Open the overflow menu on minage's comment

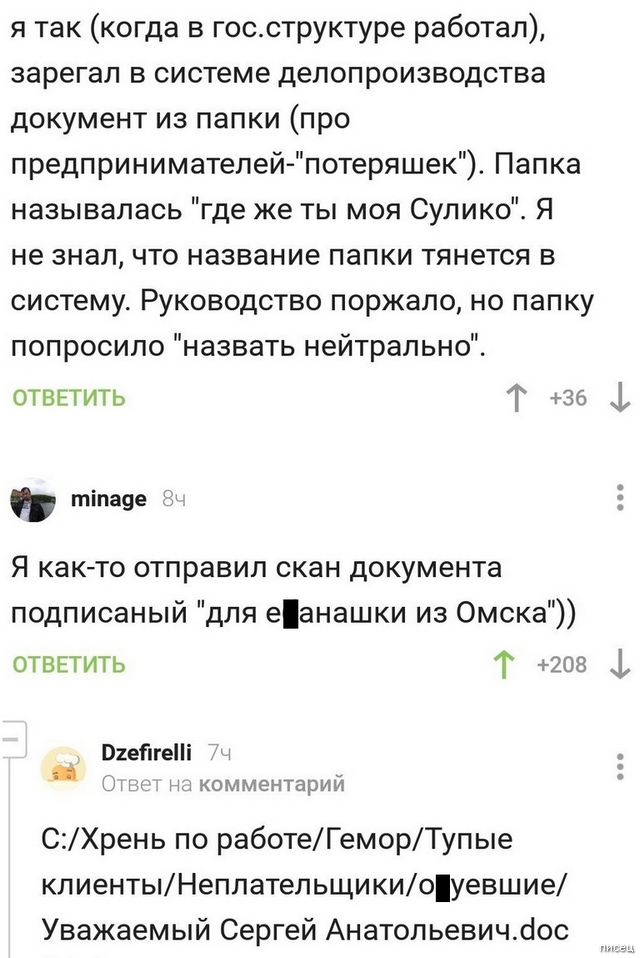click(x=619, y=499)
